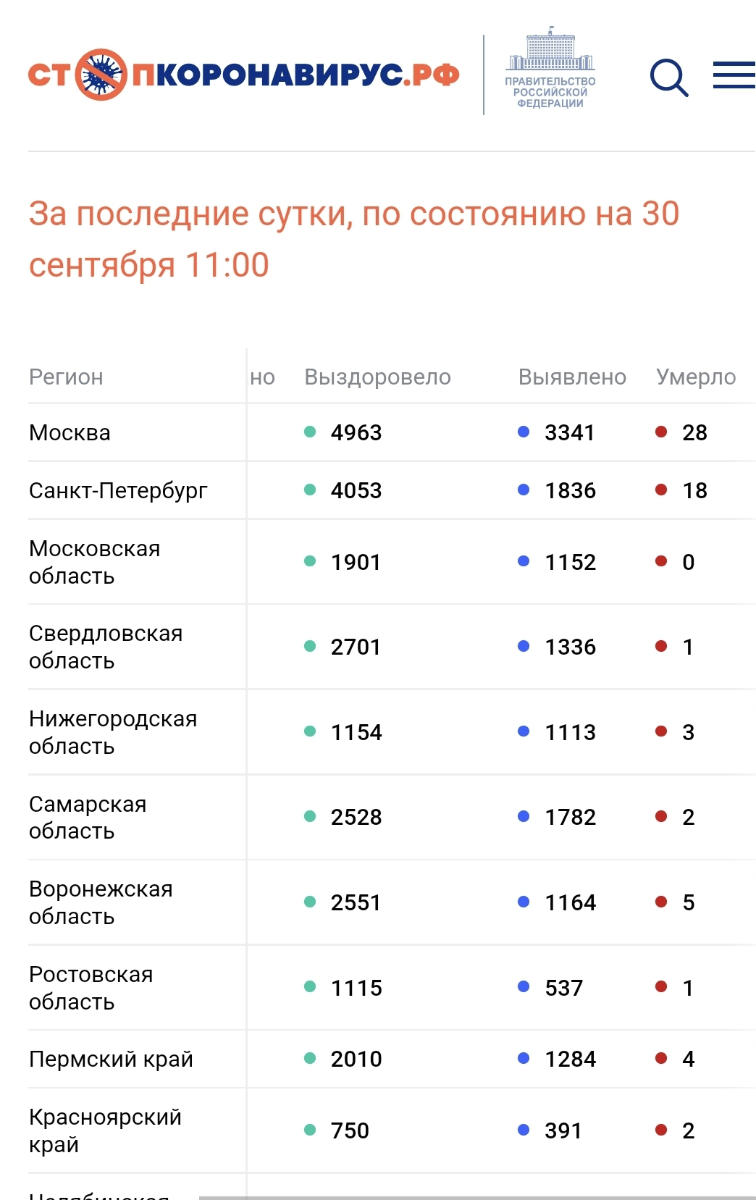This screenshot has width=756, height=1200.
Task: Open the Правительство Российской Федерации link
Action: click(x=549, y=72)
